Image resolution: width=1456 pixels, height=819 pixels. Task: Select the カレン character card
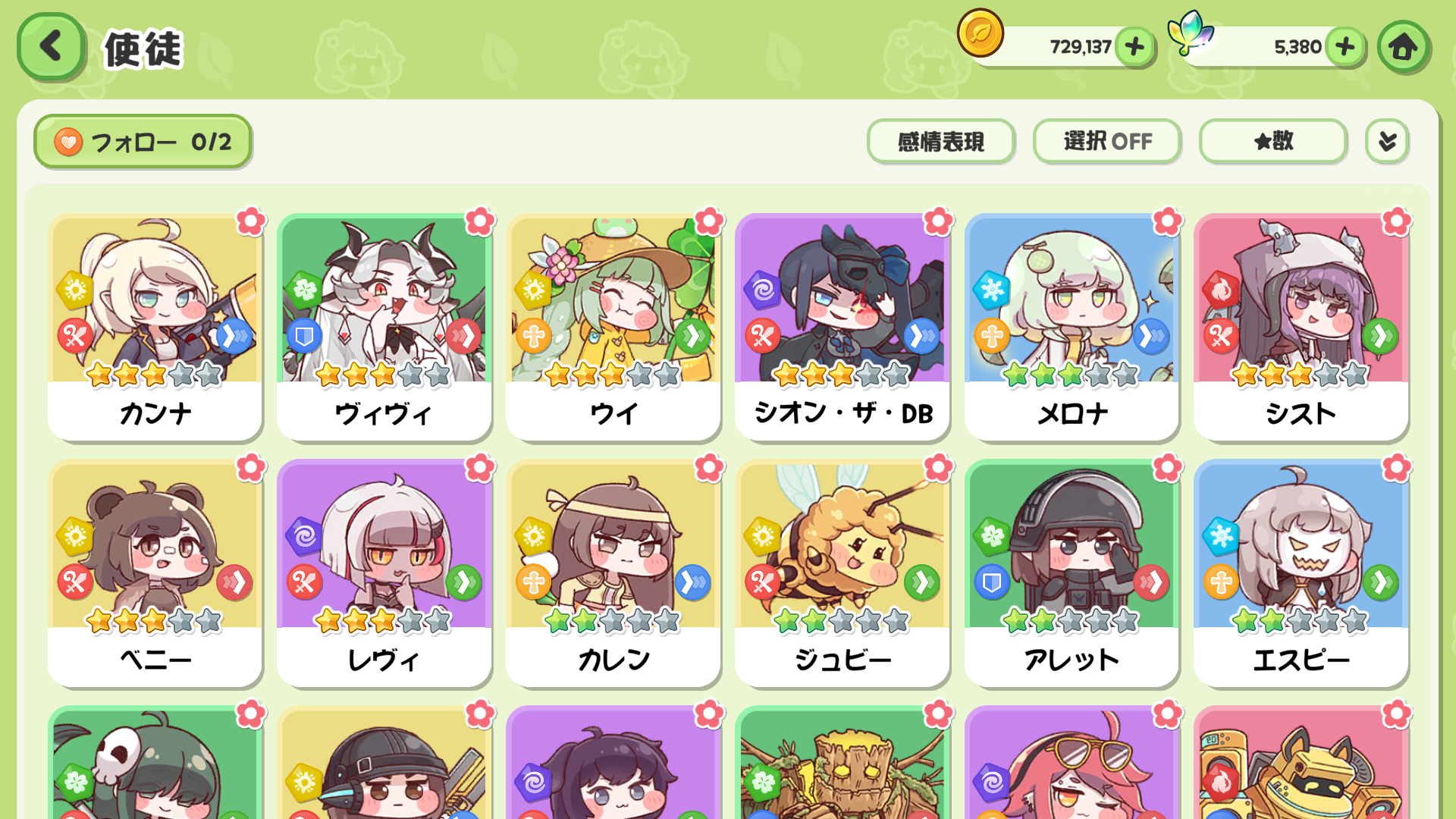coord(613,573)
